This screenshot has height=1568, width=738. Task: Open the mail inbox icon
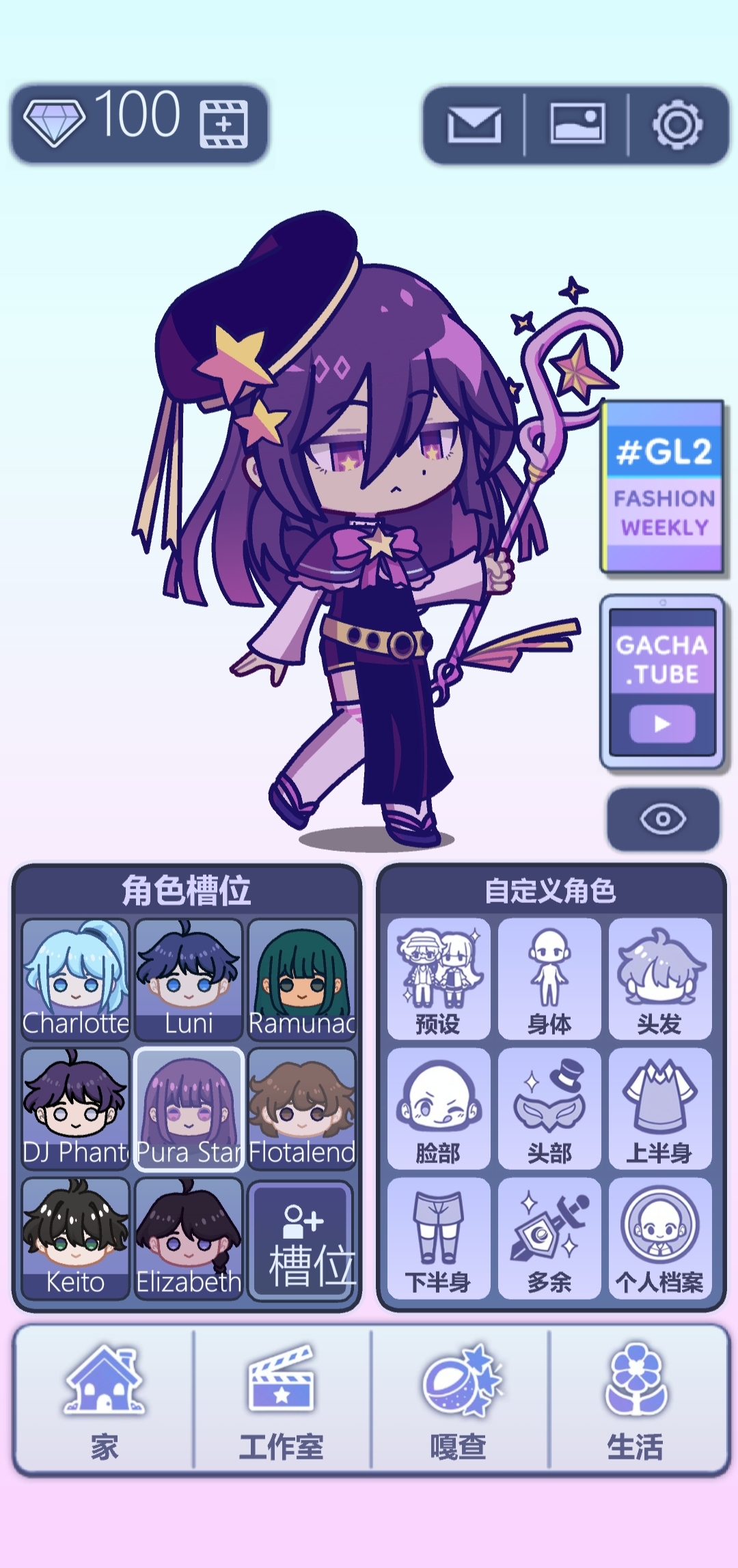474,125
